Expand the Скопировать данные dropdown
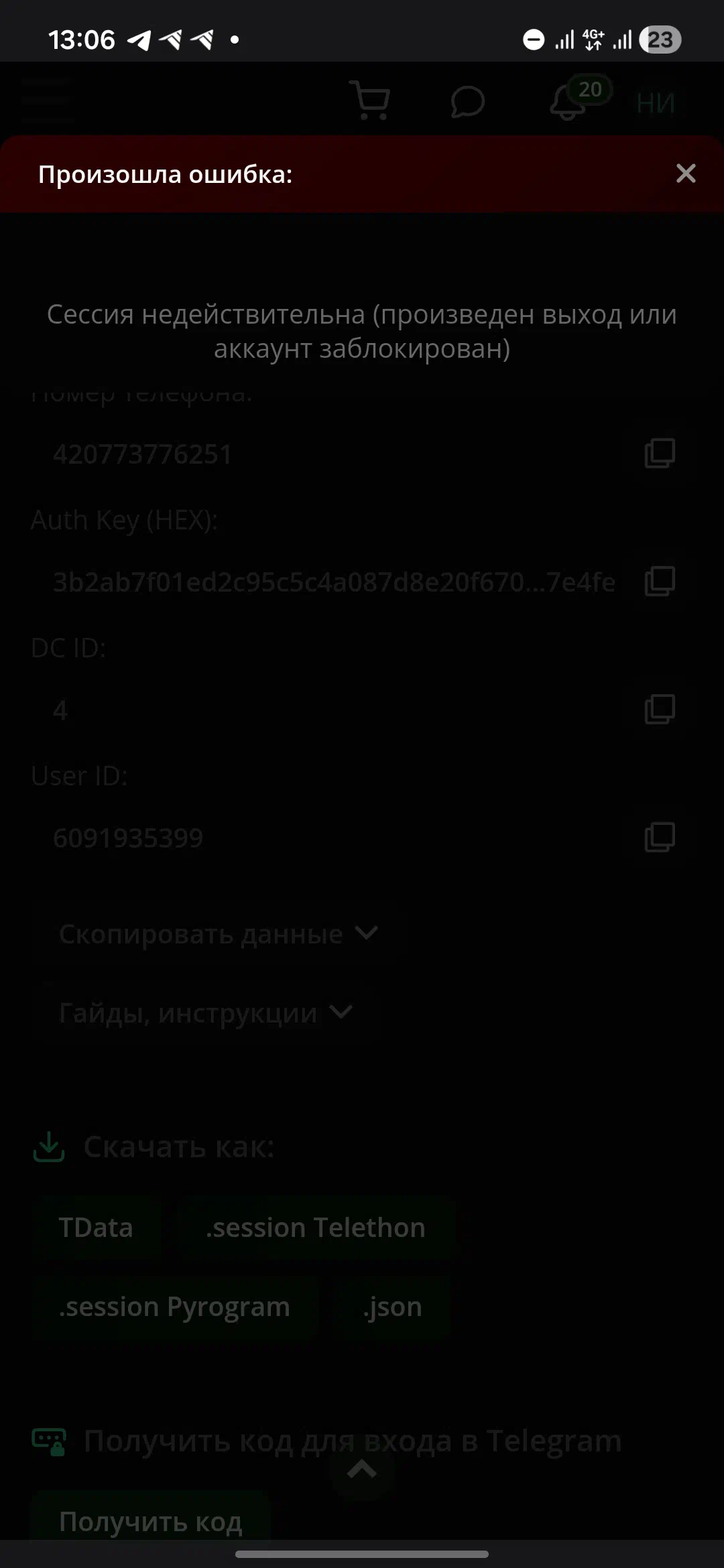724x1568 pixels. coord(218,933)
